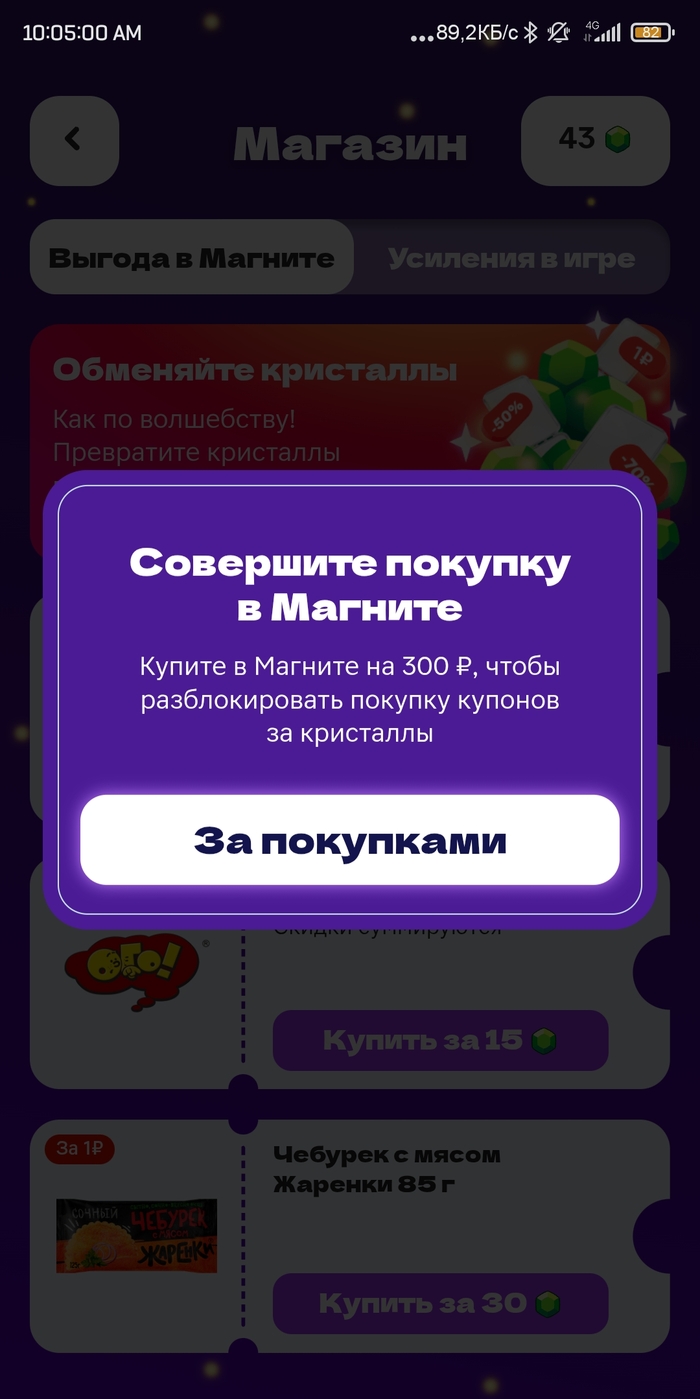Select the Выгода в Магните tab

[x=192, y=258]
